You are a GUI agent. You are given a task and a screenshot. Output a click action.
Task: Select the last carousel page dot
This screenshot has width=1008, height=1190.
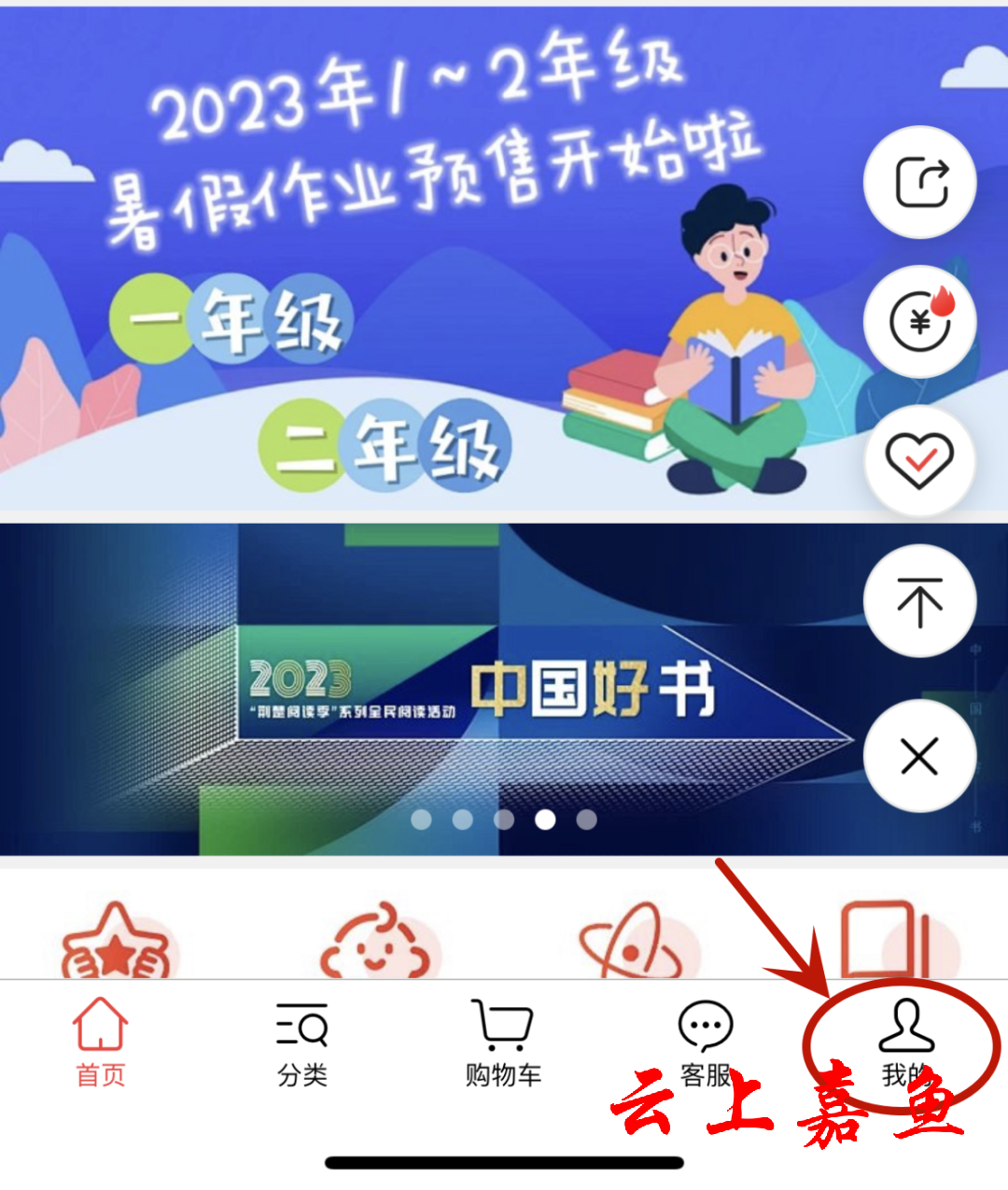pyautogui.click(x=586, y=819)
